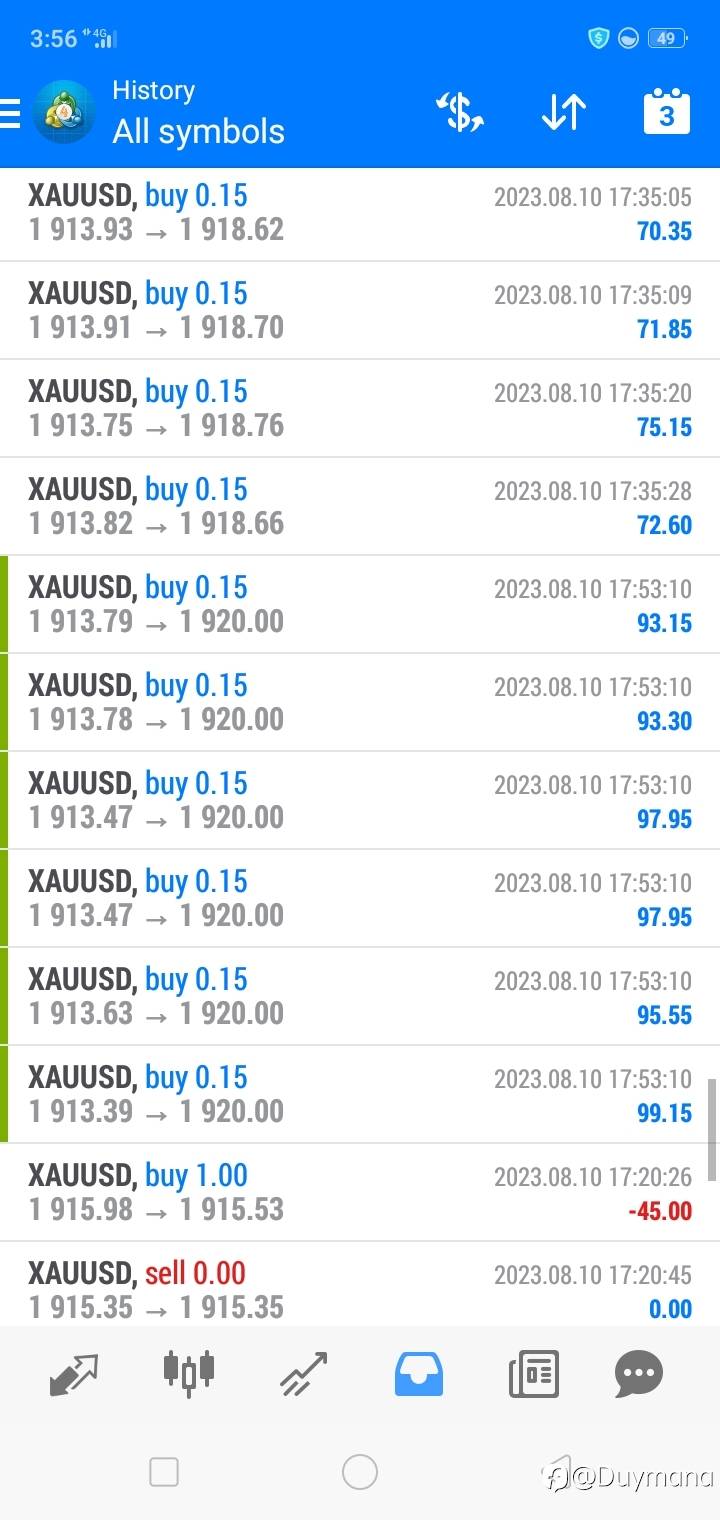Viewport: 720px width, 1520px height.
Task: Open the side drawer menu
Action: click(x=10, y=113)
